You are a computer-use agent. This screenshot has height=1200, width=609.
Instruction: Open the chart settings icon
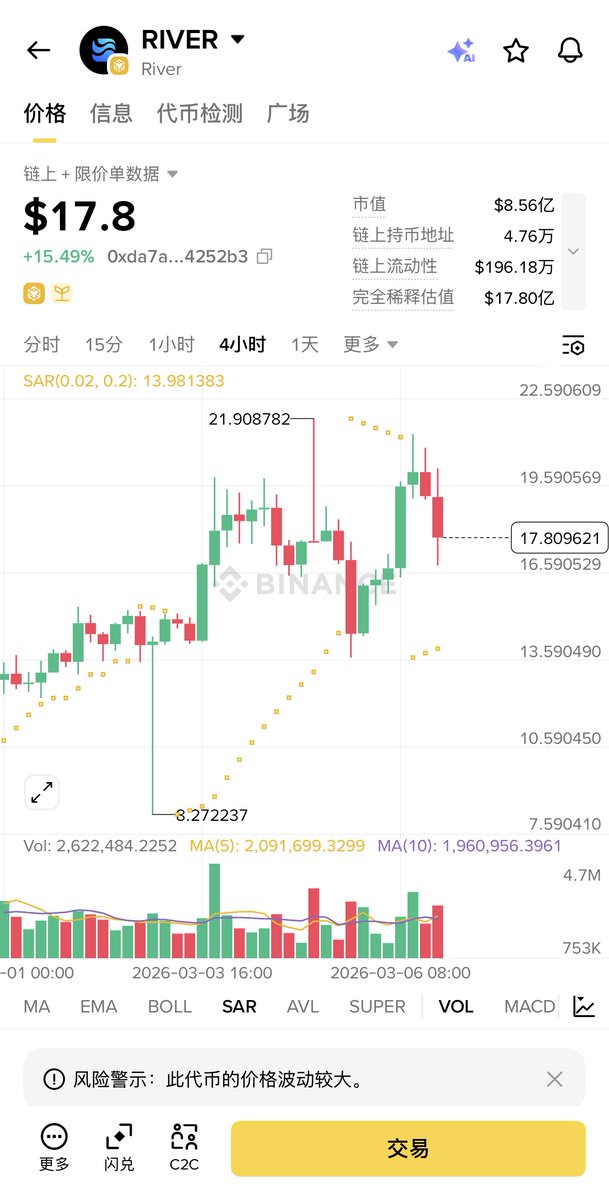pos(573,346)
